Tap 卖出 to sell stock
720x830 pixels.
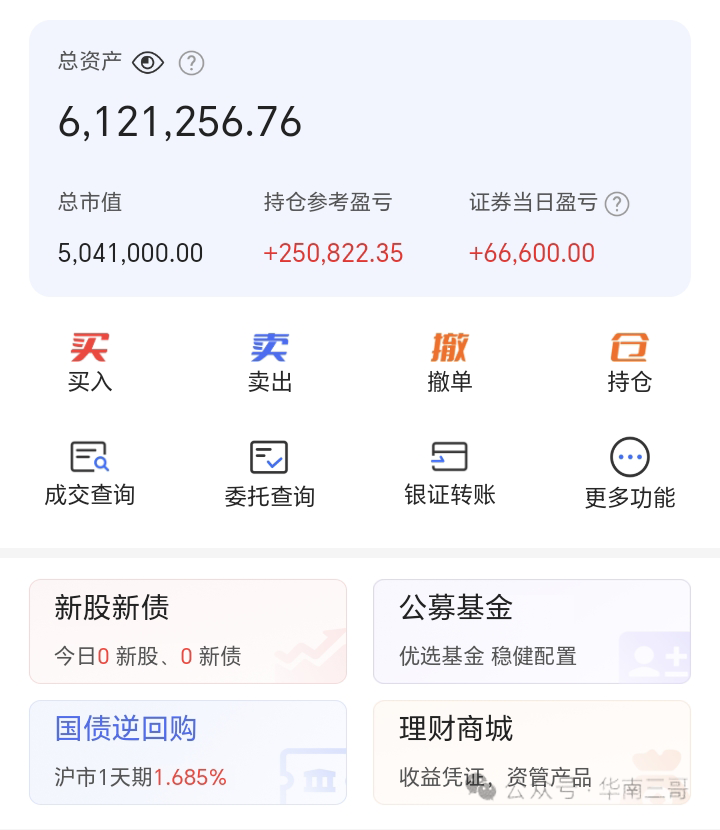pyautogui.click(x=270, y=363)
